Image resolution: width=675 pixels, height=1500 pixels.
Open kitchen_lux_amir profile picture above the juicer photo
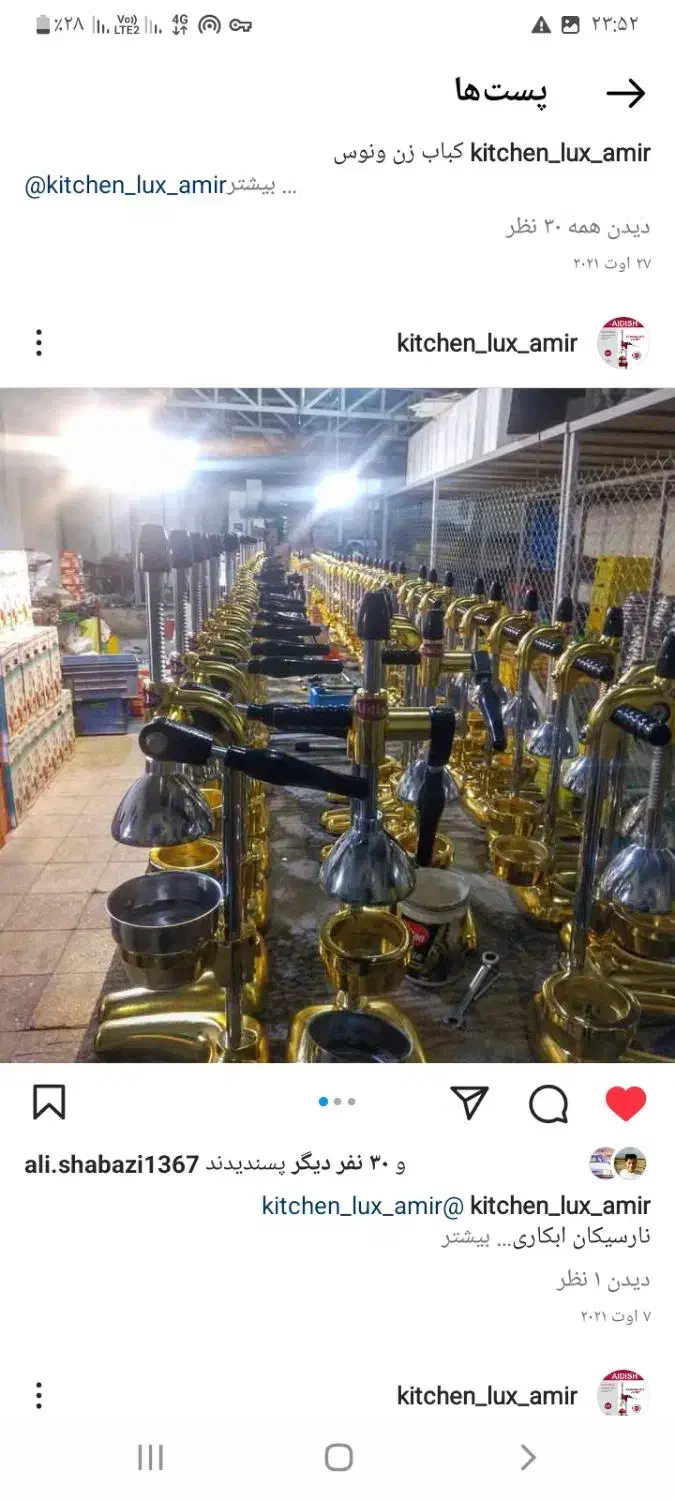(x=623, y=343)
